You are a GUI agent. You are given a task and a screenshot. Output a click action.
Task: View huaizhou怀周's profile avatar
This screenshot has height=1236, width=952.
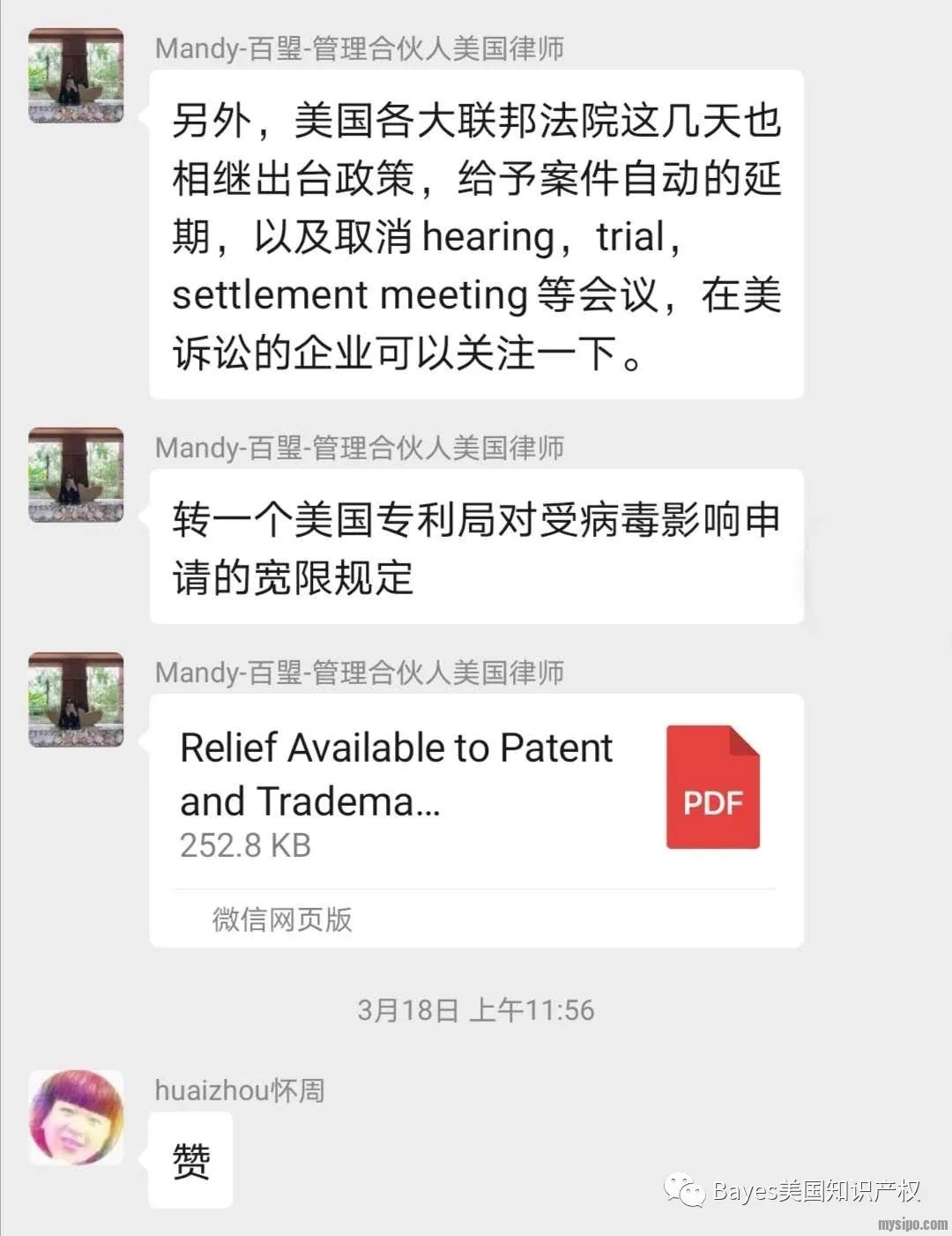coord(76,1117)
